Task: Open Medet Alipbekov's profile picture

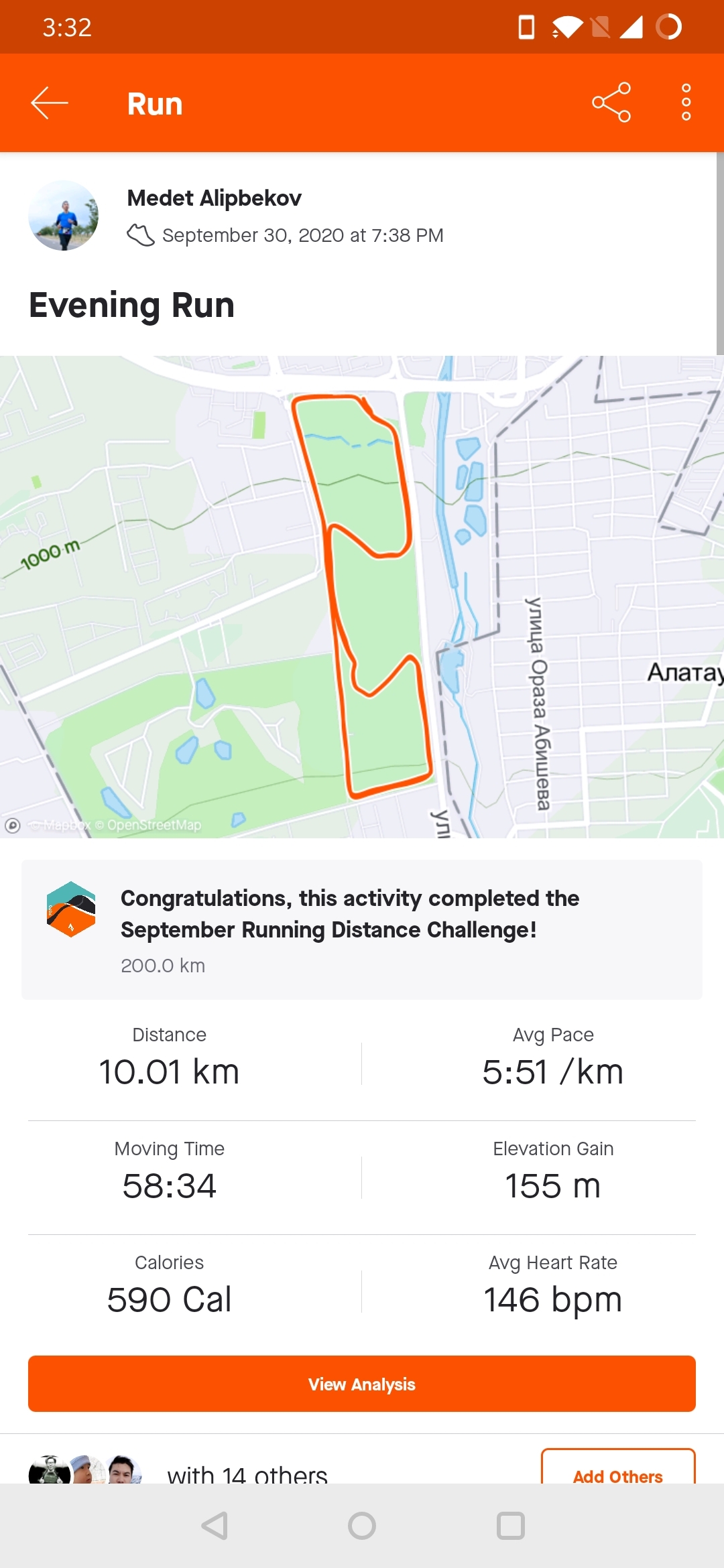Action: coord(64,216)
